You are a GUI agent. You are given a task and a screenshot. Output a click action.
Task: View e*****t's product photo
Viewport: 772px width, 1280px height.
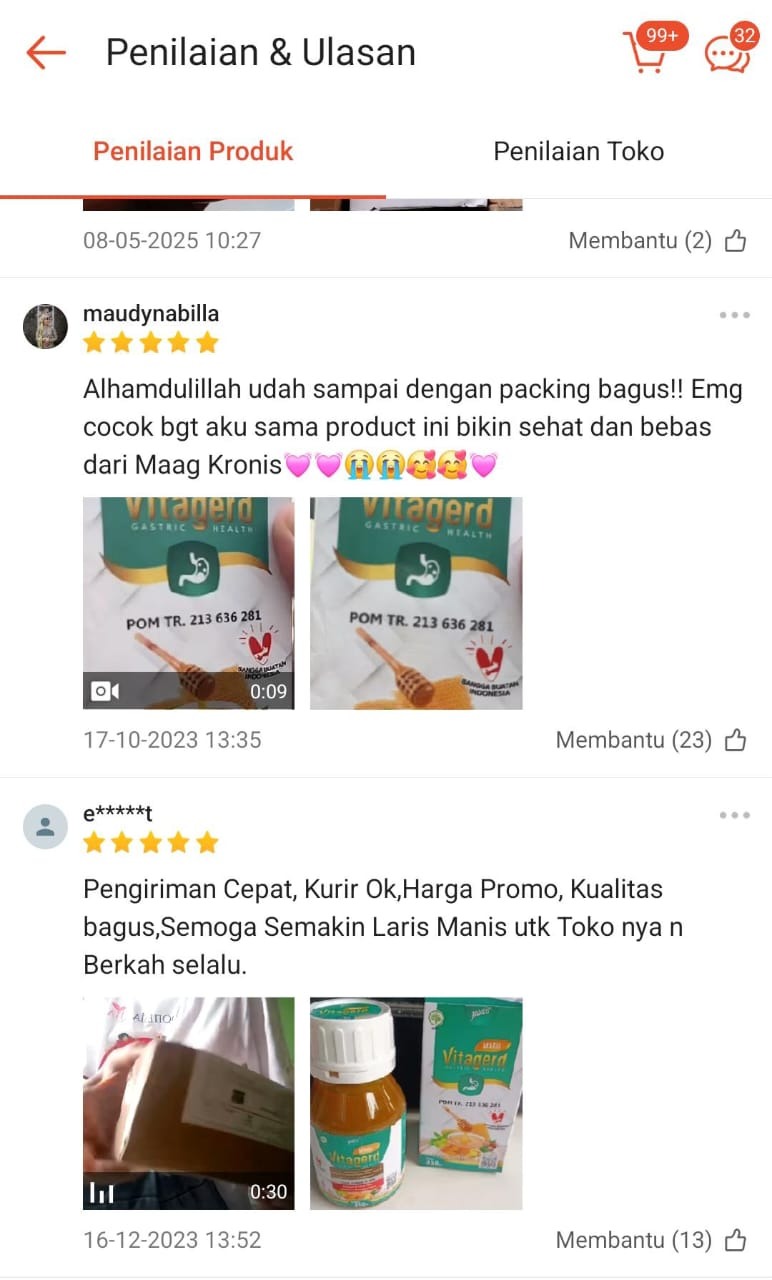415,1103
